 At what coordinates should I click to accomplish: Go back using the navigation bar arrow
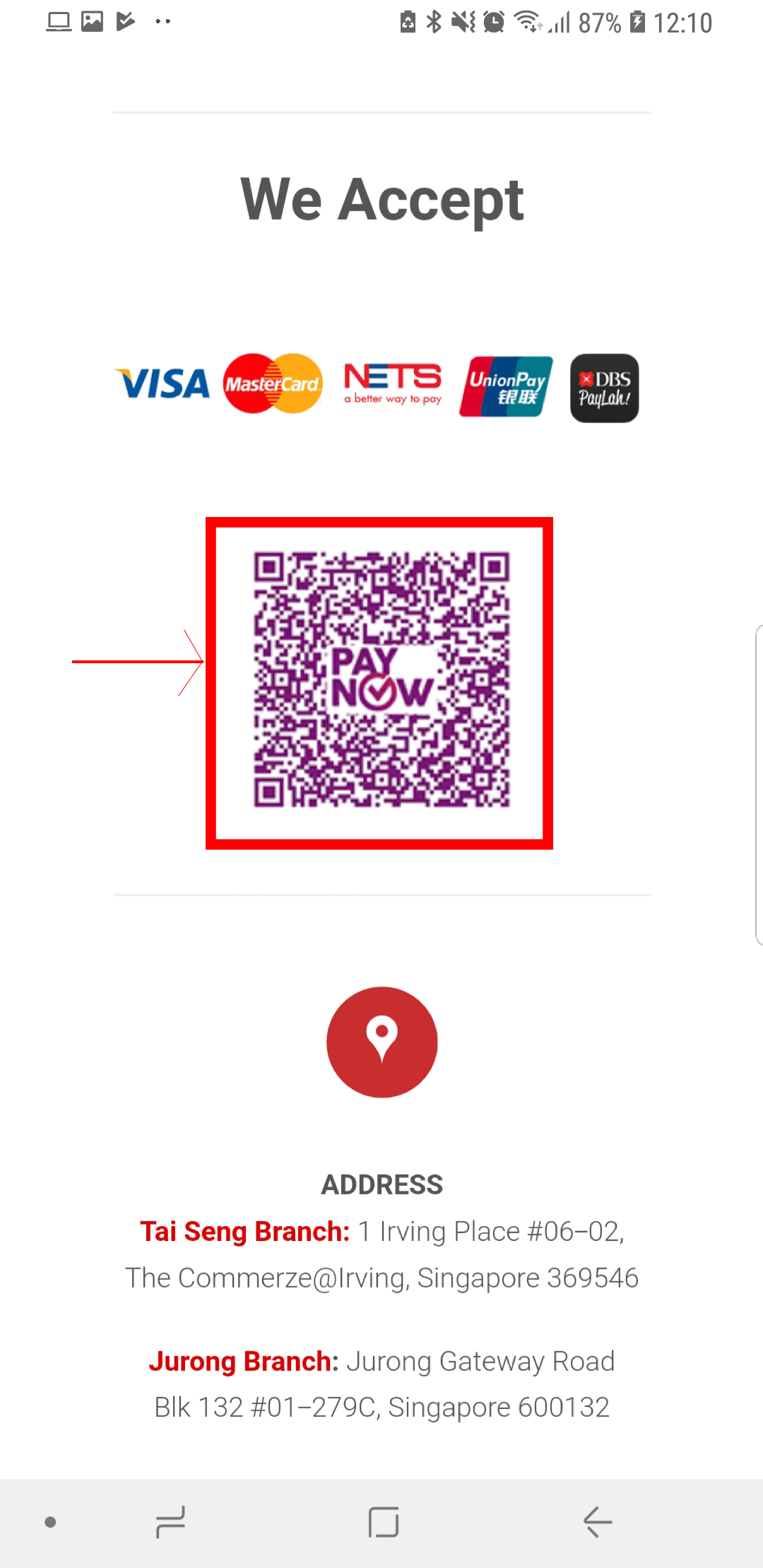coord(597,1521)
